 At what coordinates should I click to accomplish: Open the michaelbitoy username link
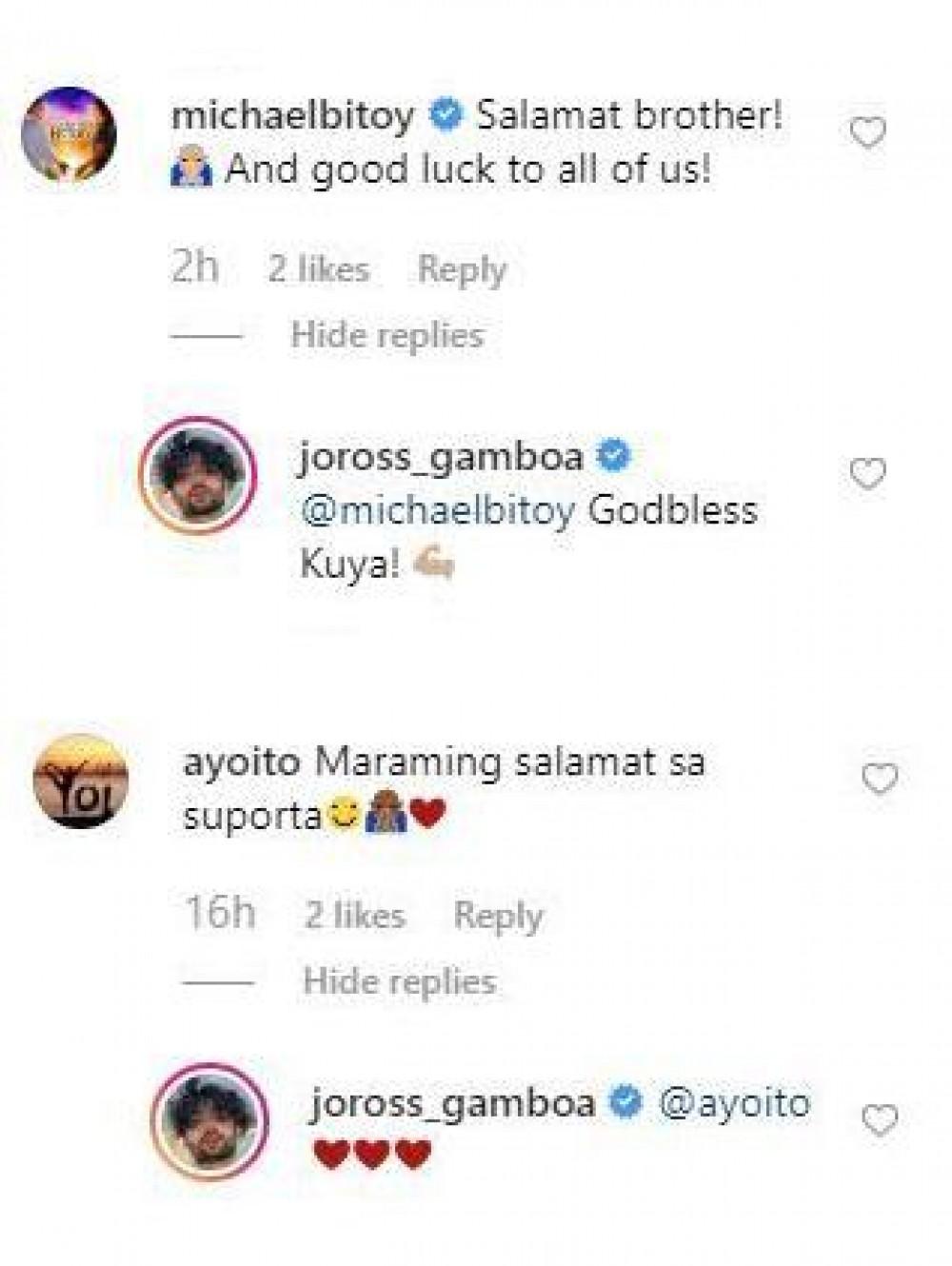[292, 117]
